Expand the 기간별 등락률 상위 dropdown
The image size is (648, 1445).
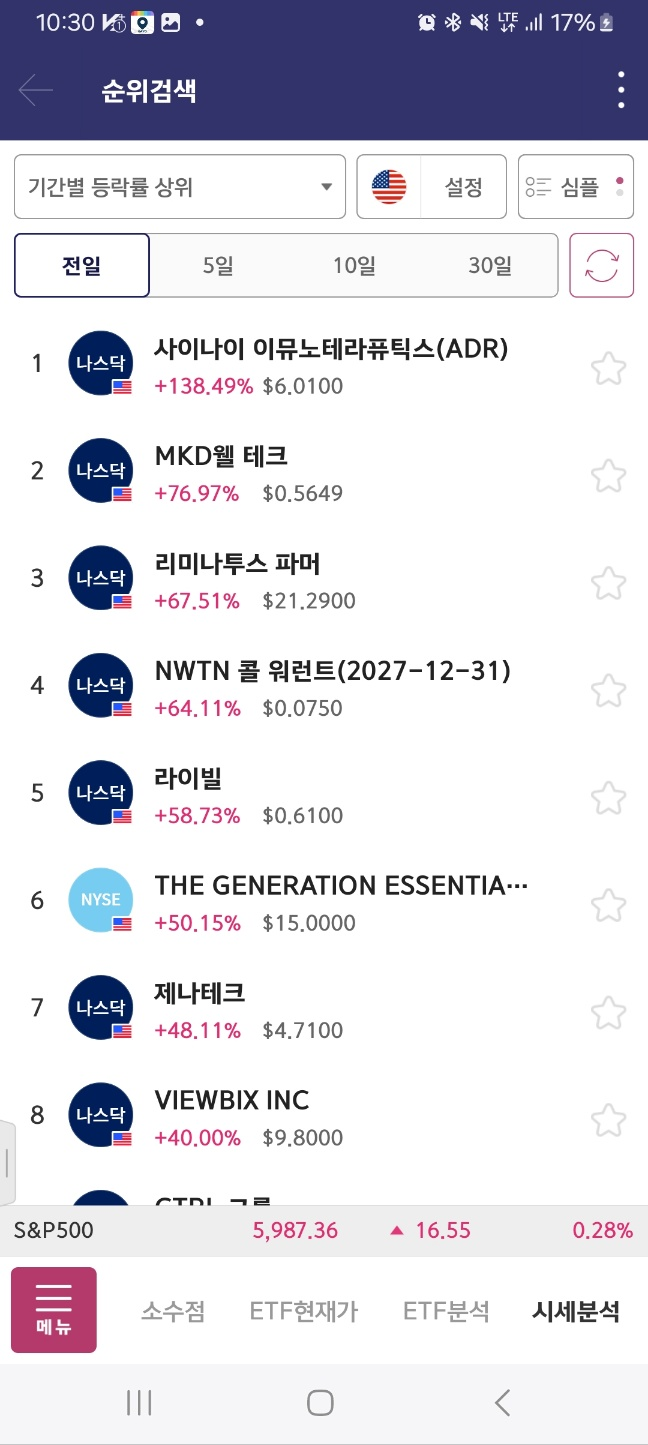coord(180,187)
